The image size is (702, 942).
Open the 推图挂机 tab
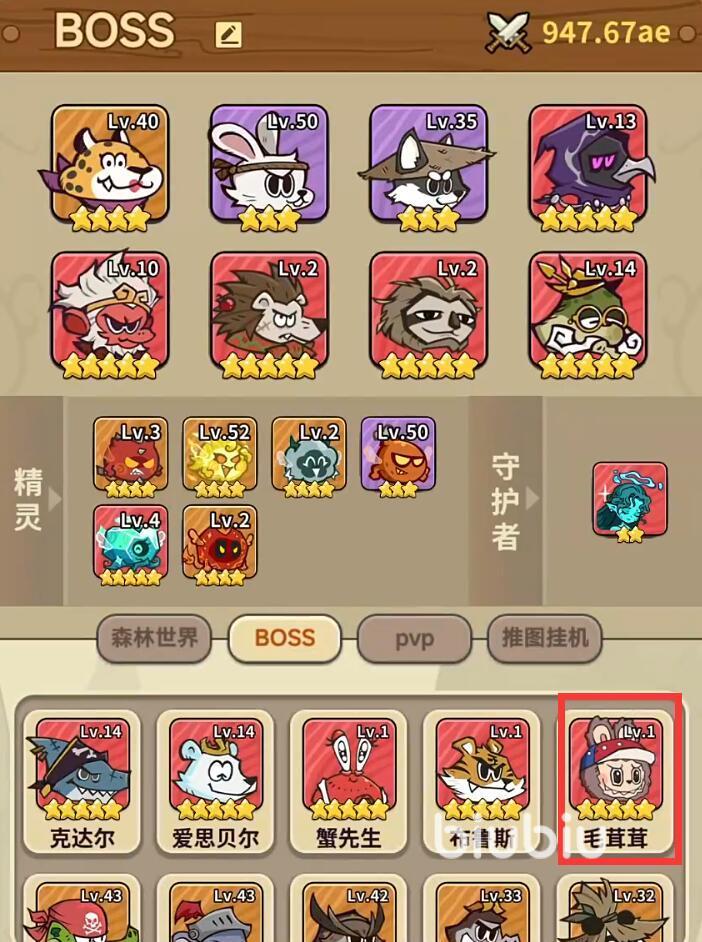544,638
